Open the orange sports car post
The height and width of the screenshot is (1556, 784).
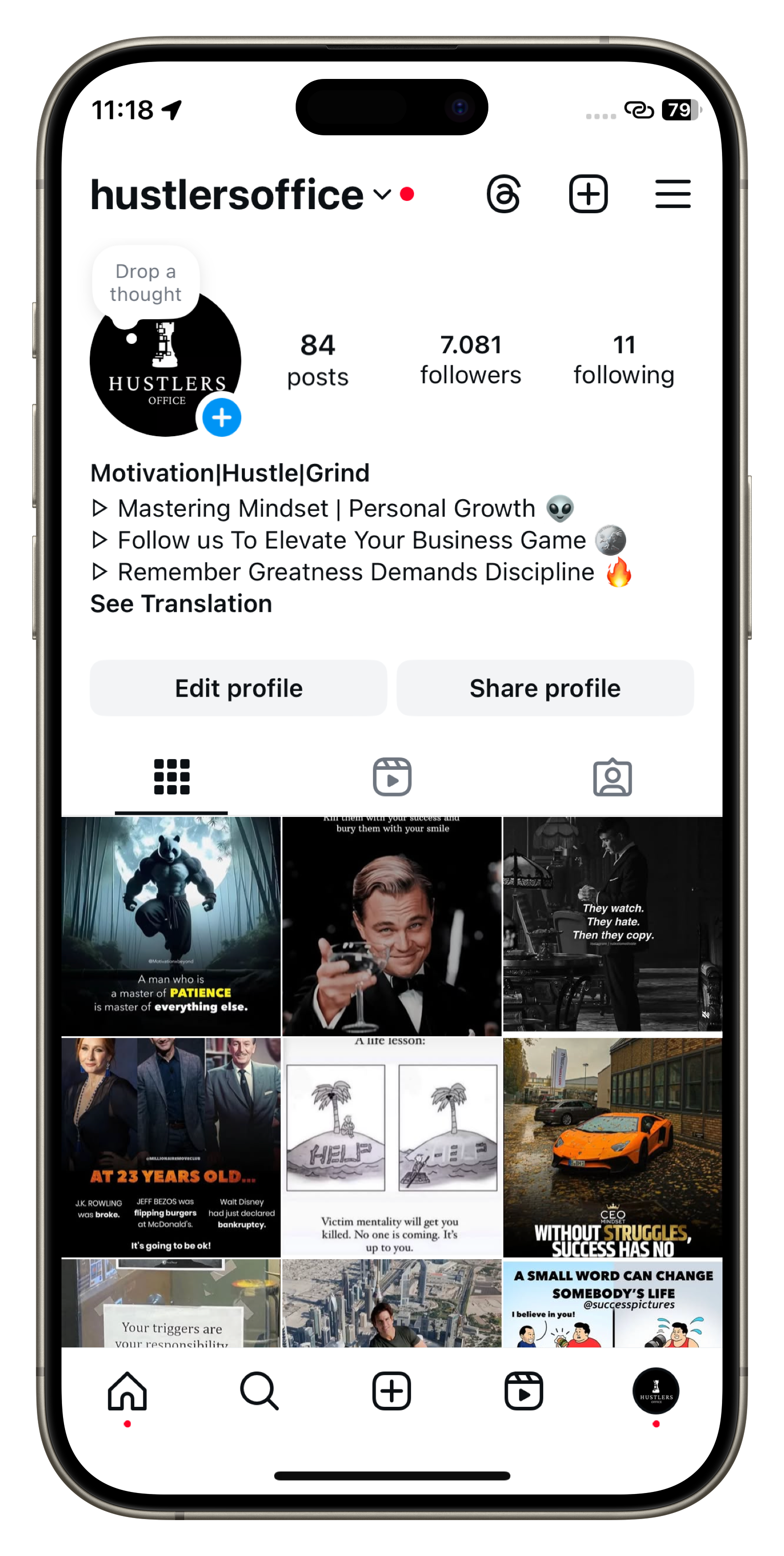click(612, 1147)
